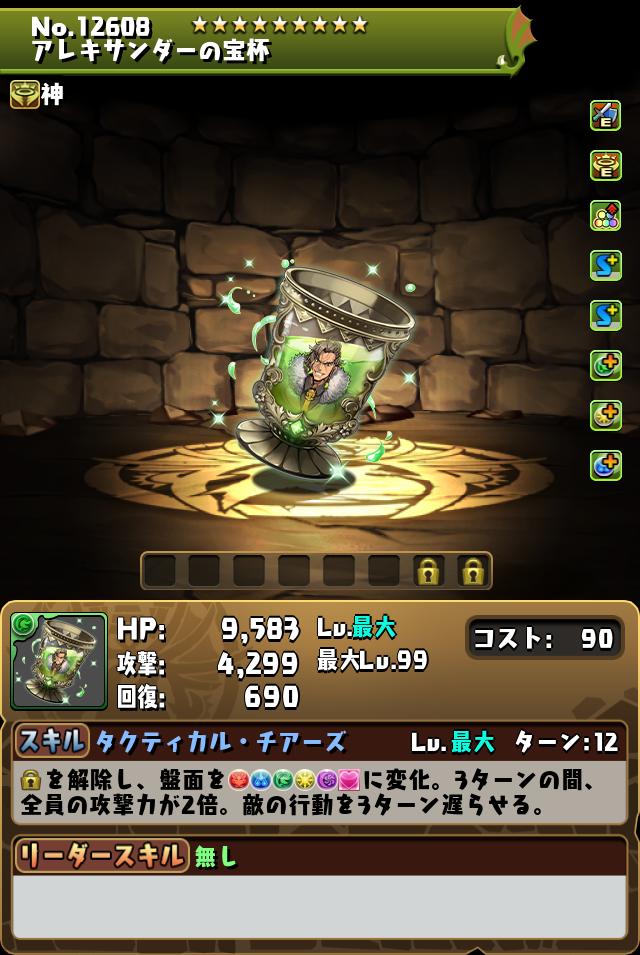The height and width of the screenshot is (955, 640).
Task: Tap the green orb enhance awakening icon
Action: coord(605,365)
